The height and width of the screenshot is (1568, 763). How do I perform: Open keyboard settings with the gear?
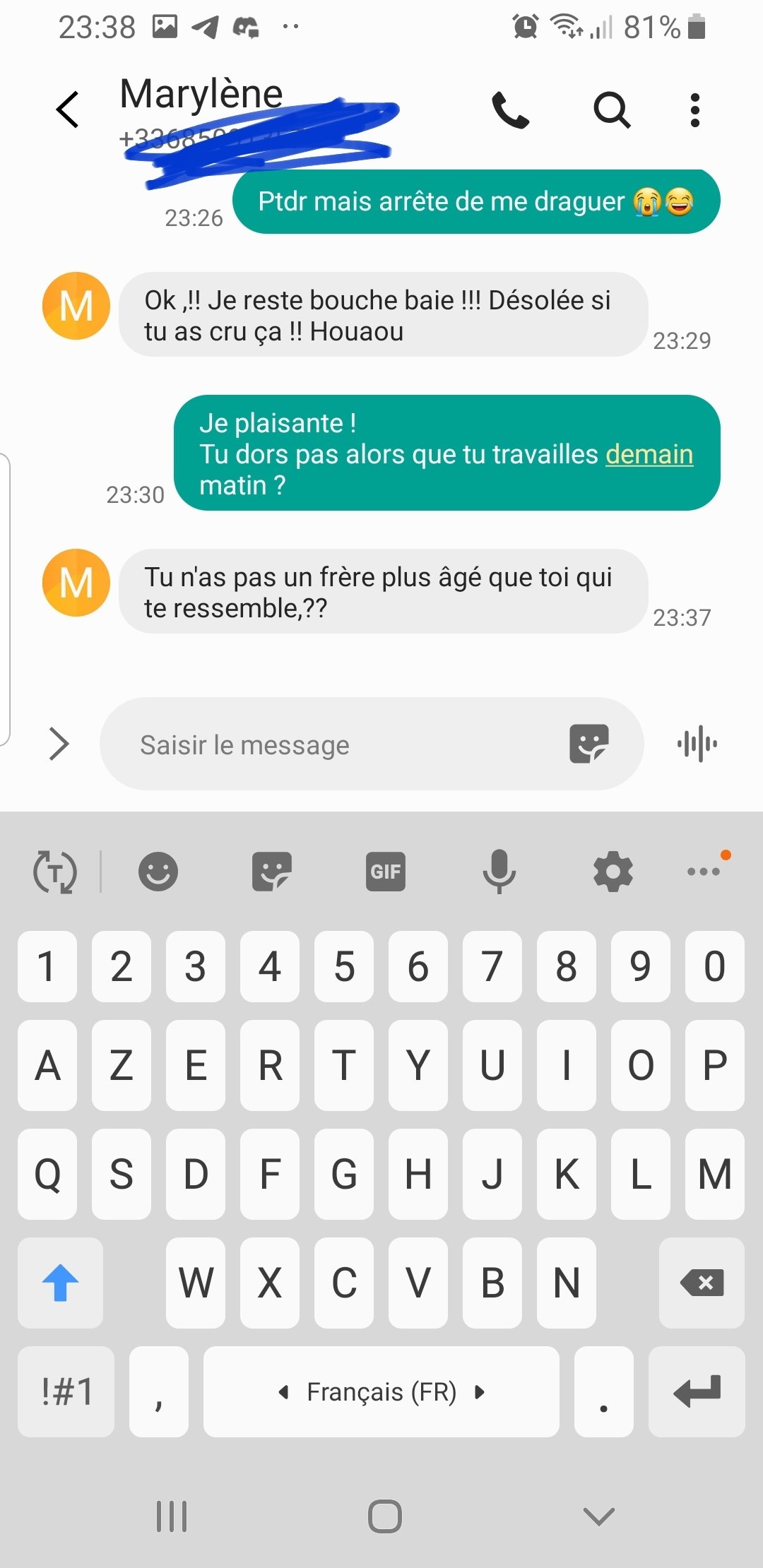[x=613, y=872]
